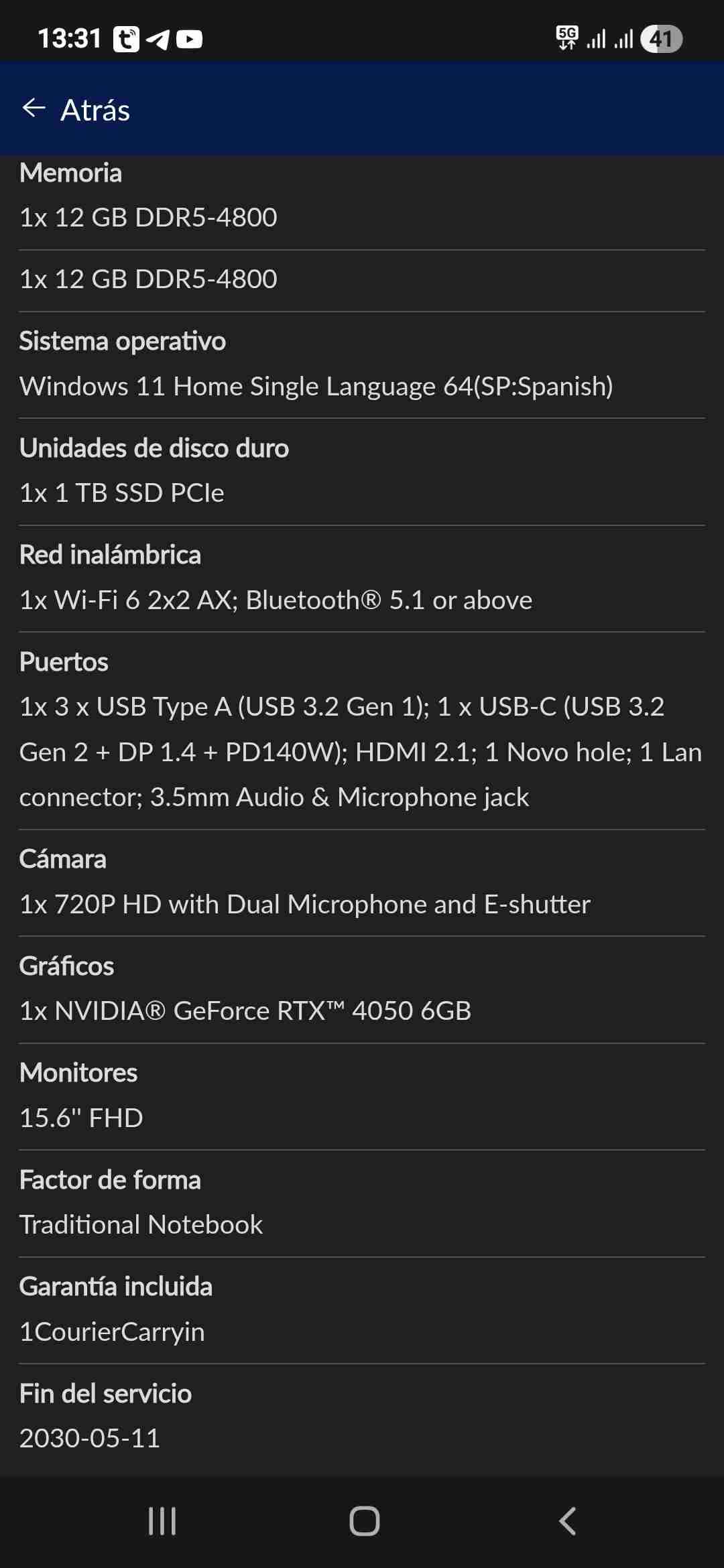Tap the "Garantía incluida" row
This screenshot has width=724, height=1568.
[x=116, y=1286]
